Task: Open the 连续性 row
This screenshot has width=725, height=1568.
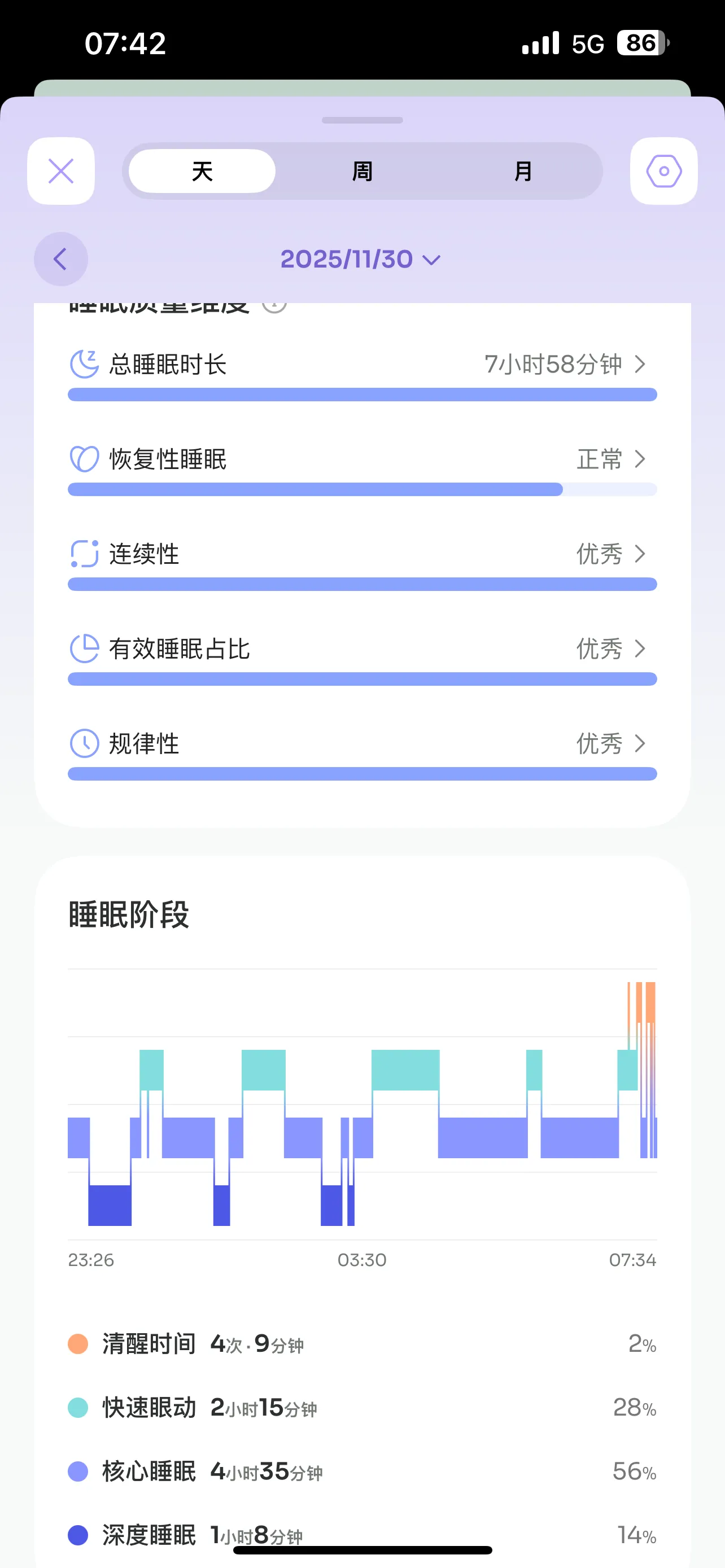Action: (x=362, y=554)
